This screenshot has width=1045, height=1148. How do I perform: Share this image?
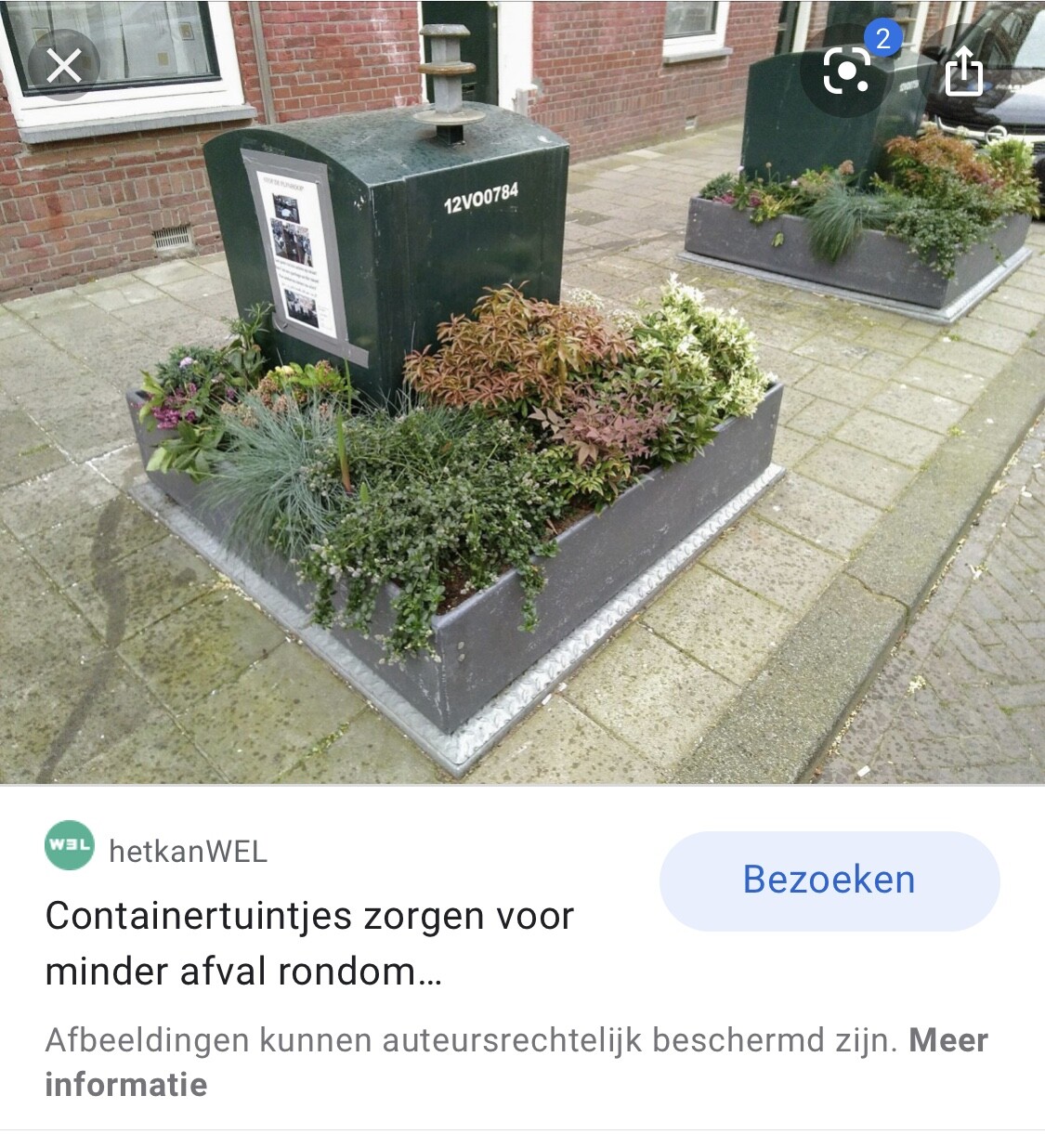click(x=963, y=71)
